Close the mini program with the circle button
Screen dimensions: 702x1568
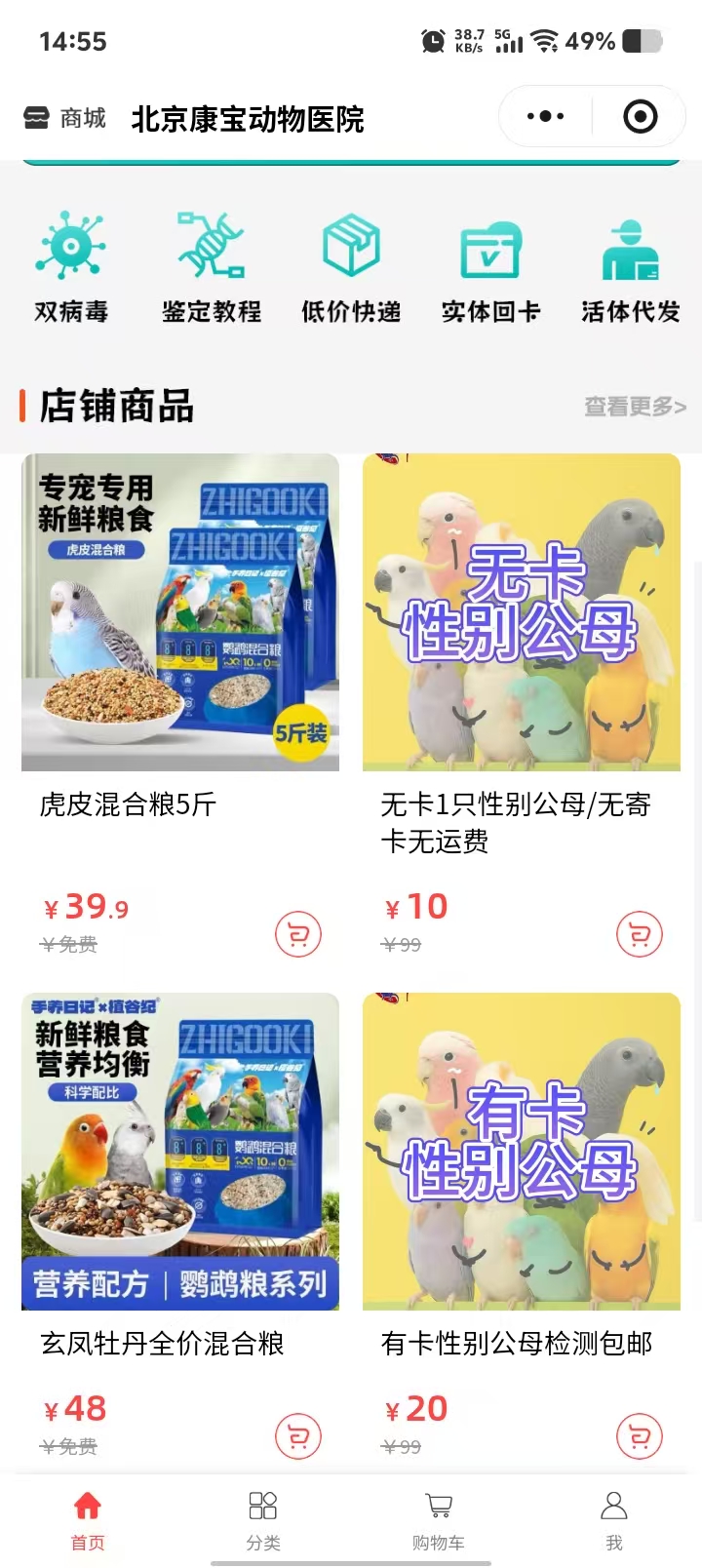pyautogui.click(x=640, y=117)
